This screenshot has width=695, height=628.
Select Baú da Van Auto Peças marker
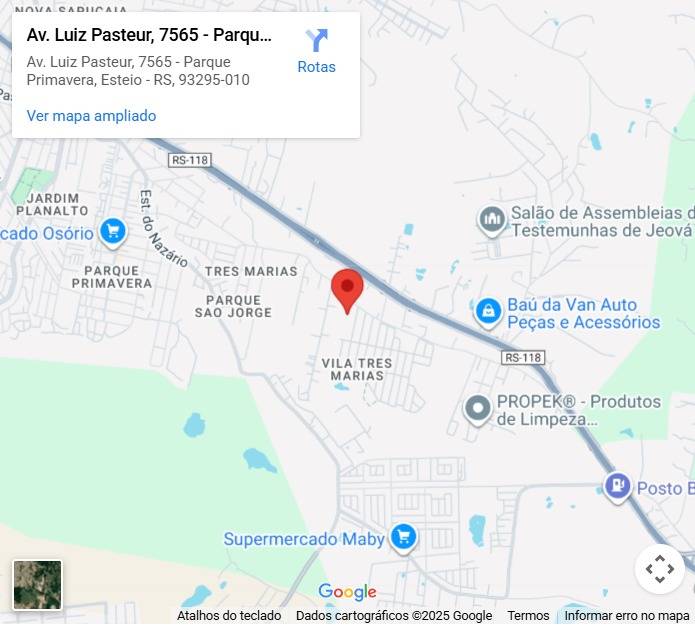(488, 311)
